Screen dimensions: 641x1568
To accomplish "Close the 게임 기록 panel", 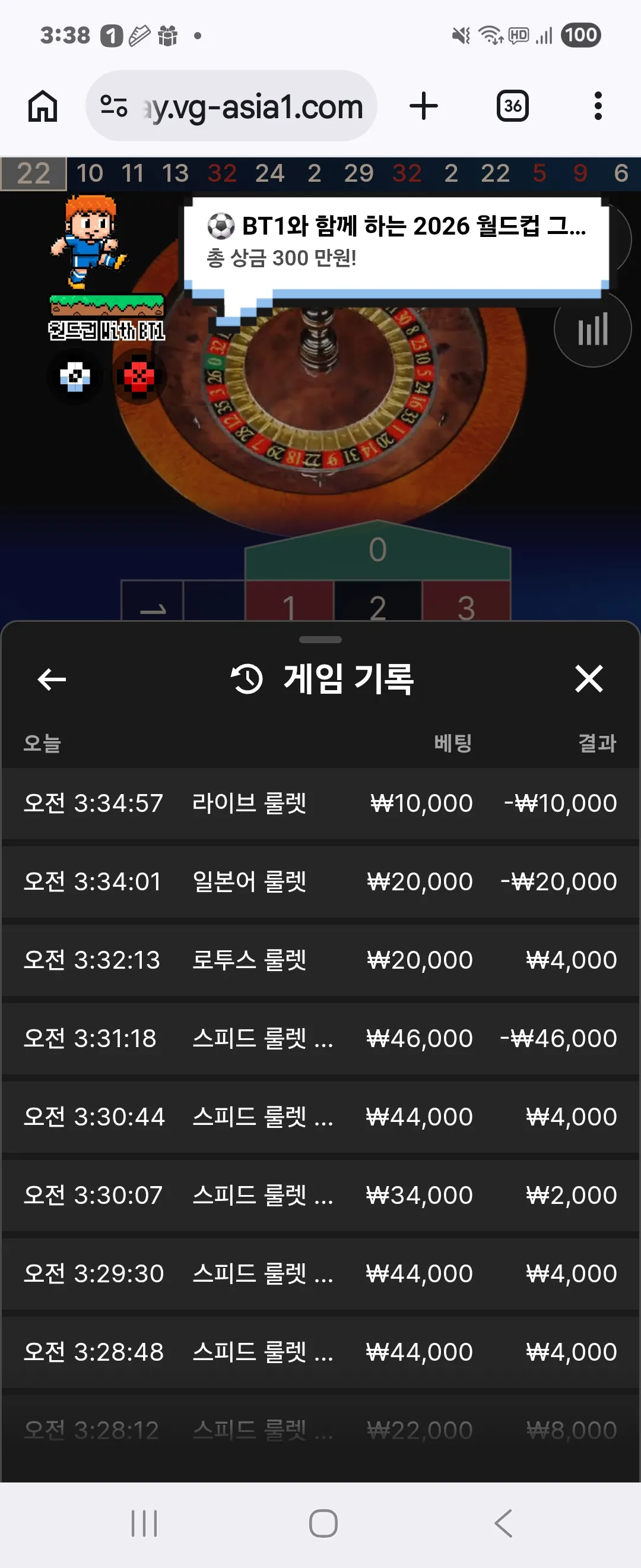I will click(589, 679).
